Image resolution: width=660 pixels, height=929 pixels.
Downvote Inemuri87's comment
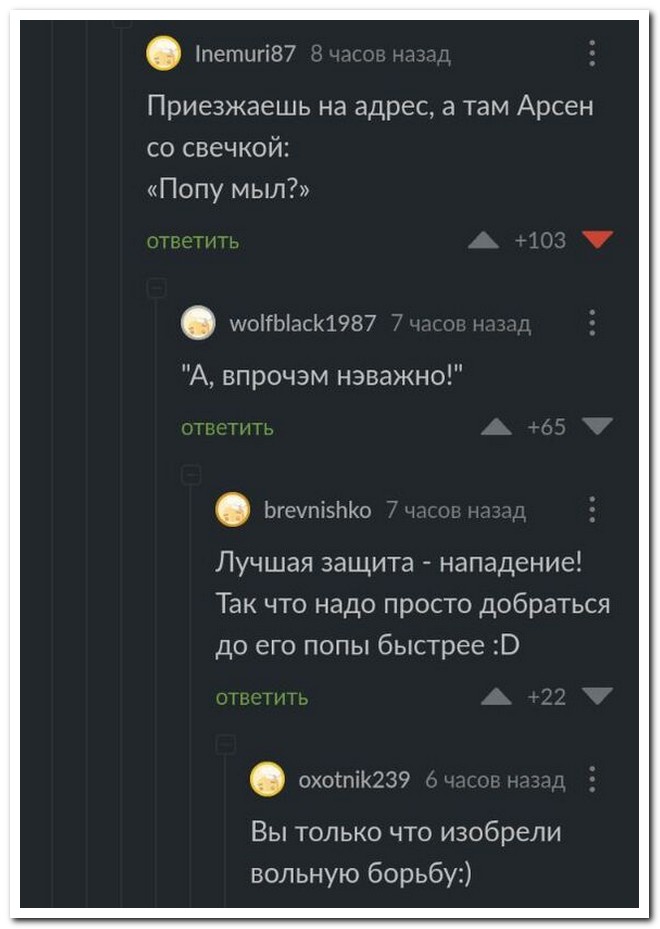598,240
